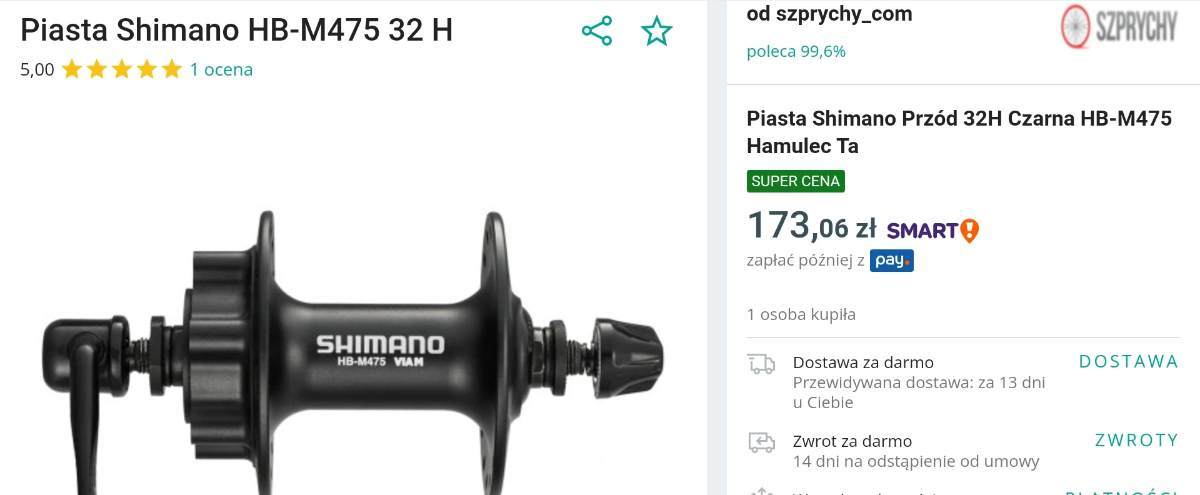
Task: Open seller szprychy_com profile
Action: (x=830, y=14)
